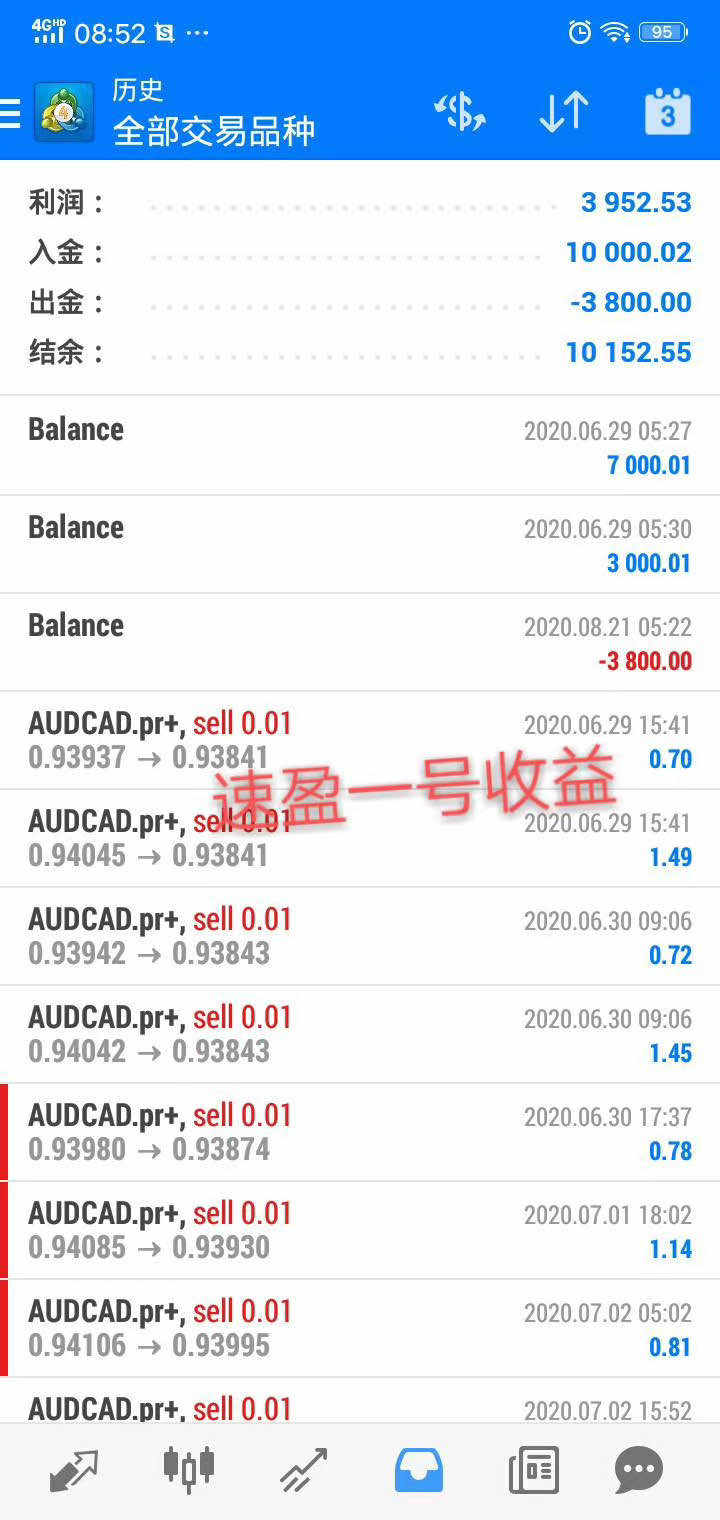Expand AUDCAD trade dated 2020.07.01 18:02
This screenshot has width=720, height=1520.
[x=360, y=1230]
